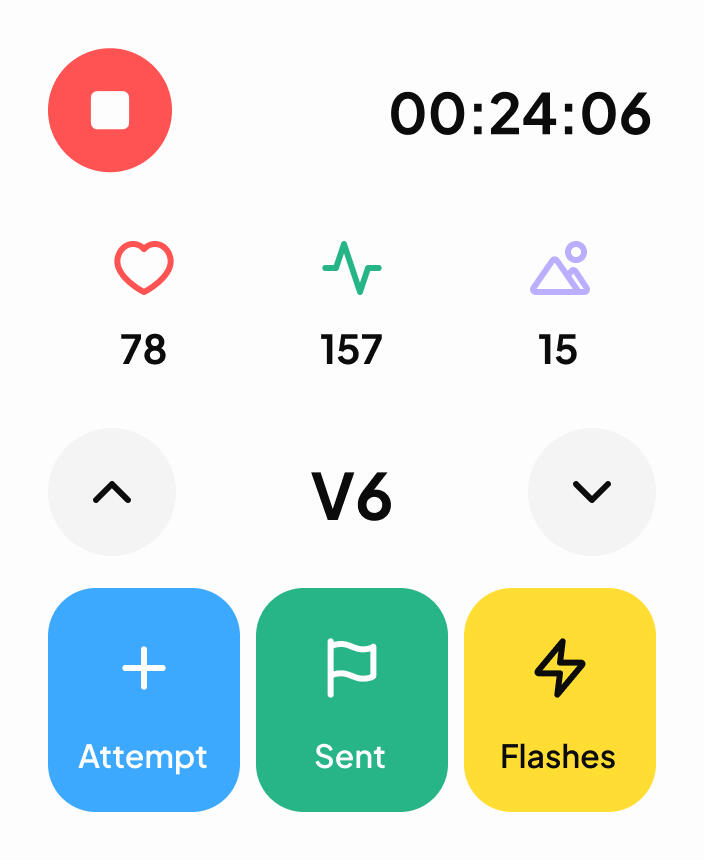Raise the grade with the up chevron
Screen dimensions: 704x860
coord(112,492)
